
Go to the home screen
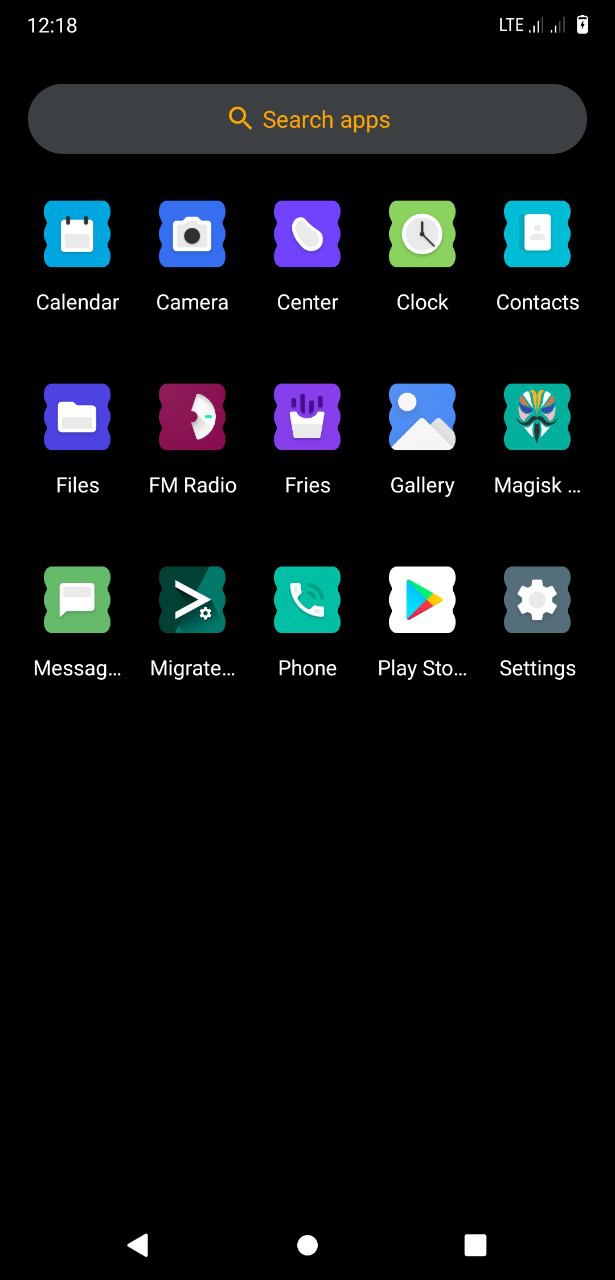click(x=307, y=1245)
